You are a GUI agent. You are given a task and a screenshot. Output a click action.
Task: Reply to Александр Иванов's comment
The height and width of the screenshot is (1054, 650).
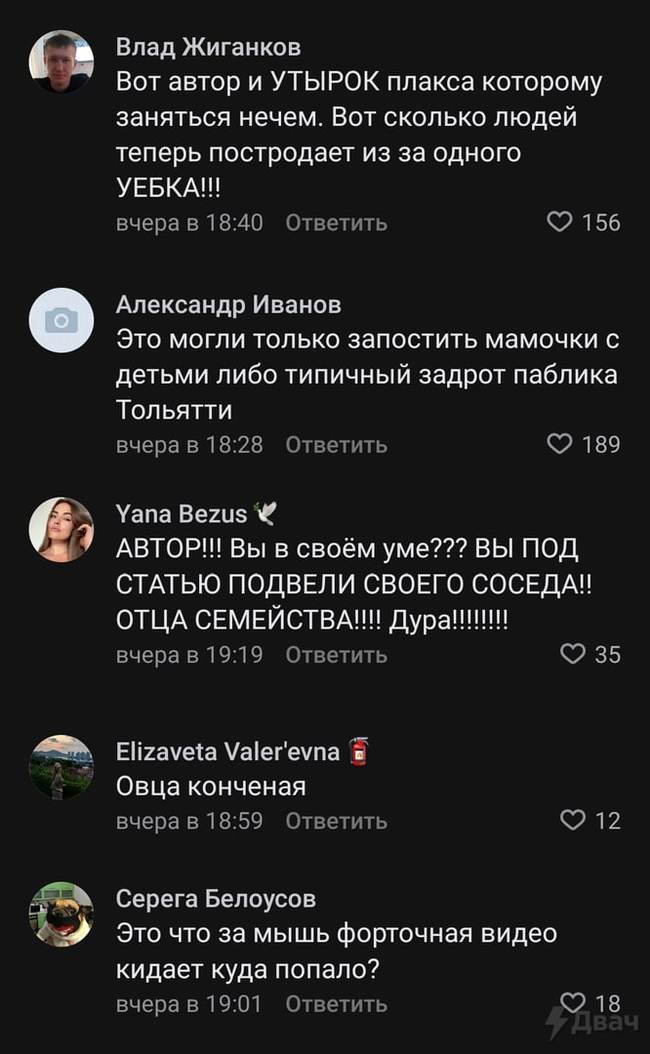coord(336,445)
